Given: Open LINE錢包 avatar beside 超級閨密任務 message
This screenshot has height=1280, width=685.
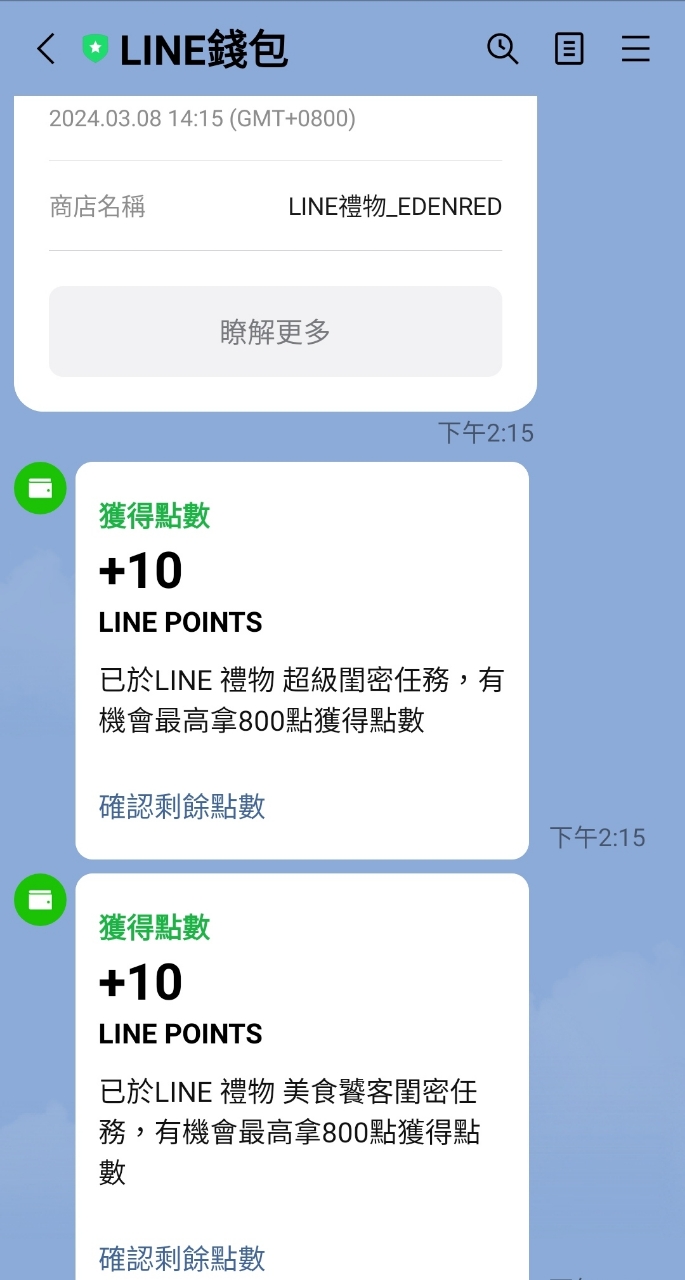Looking at the screenshot, I should pyautogui.click(x=40, y=489).
